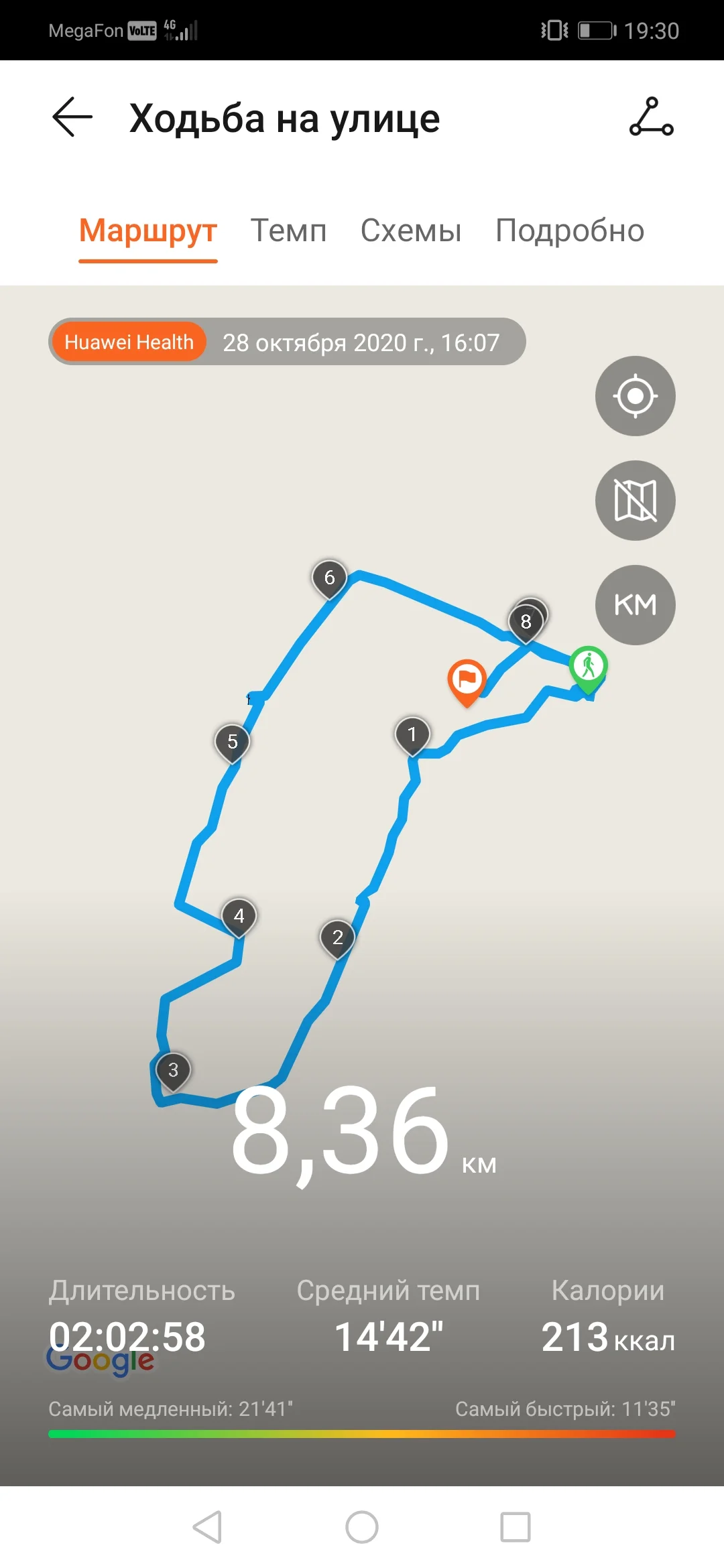Open recent apps from navigation bar
Screen dimensions: 724x1568
pyautogui.click(x=516, y=1527)
